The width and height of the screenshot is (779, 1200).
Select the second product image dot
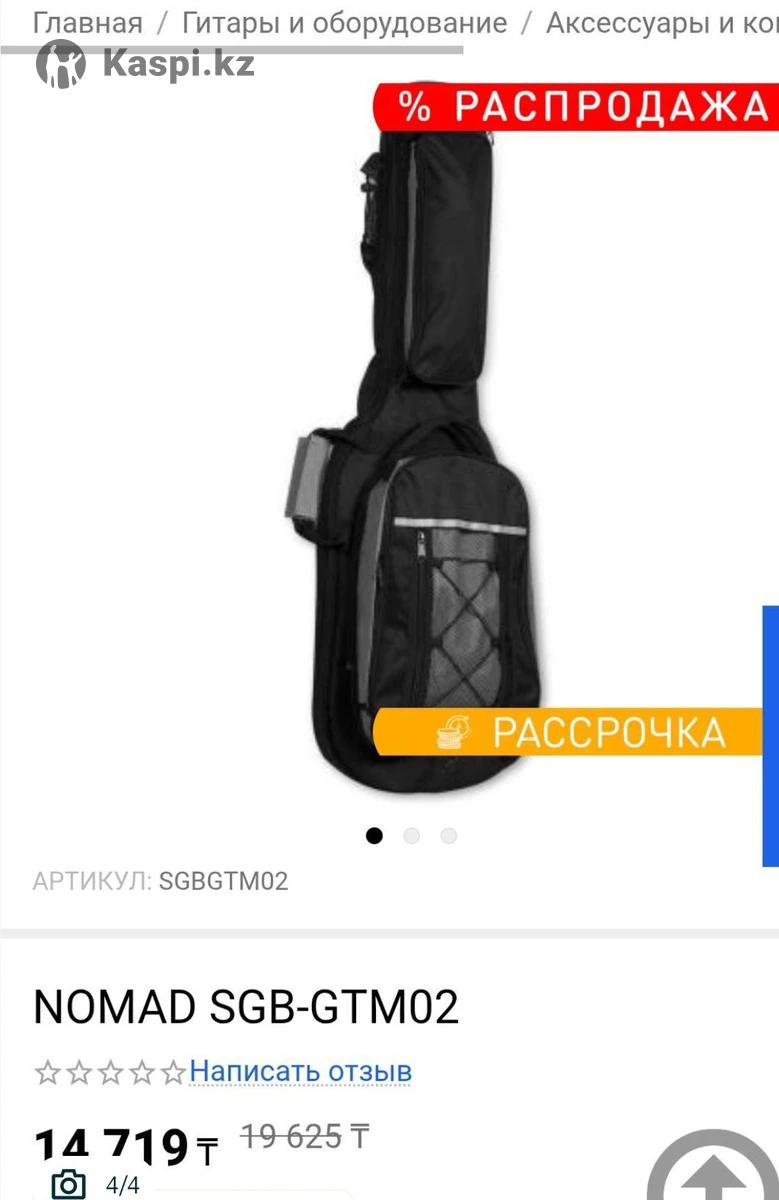(411, 836)
